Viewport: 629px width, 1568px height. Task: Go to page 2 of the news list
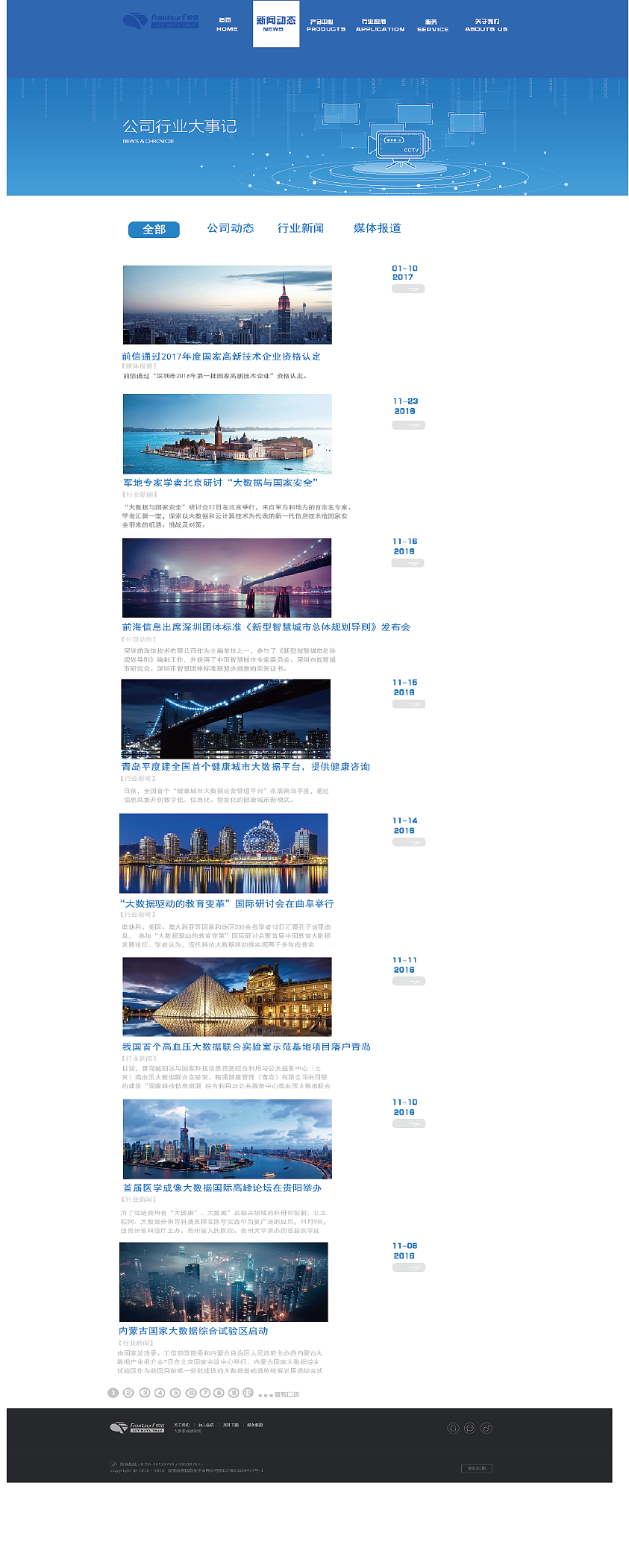coord(128,1393)
